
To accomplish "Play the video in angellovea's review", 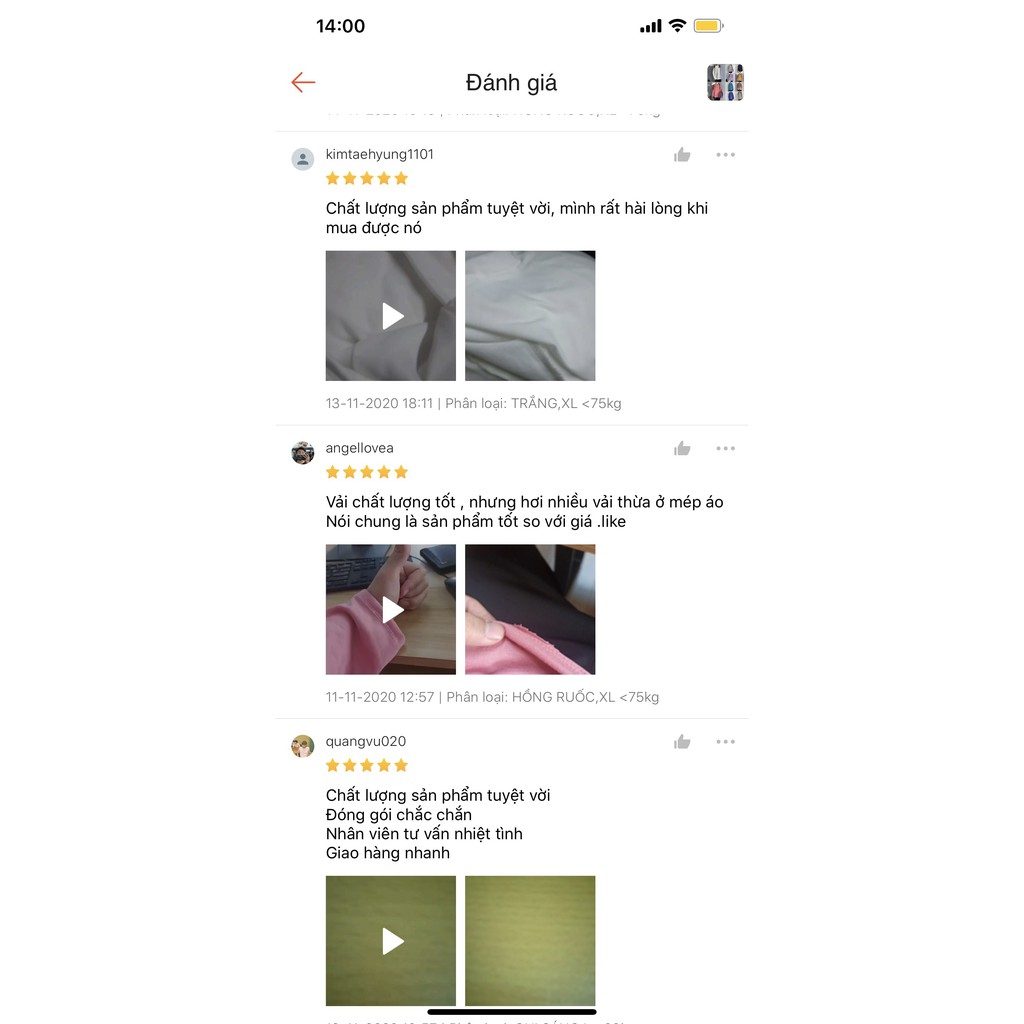I will pyautogui.click(x=391, y=609).
